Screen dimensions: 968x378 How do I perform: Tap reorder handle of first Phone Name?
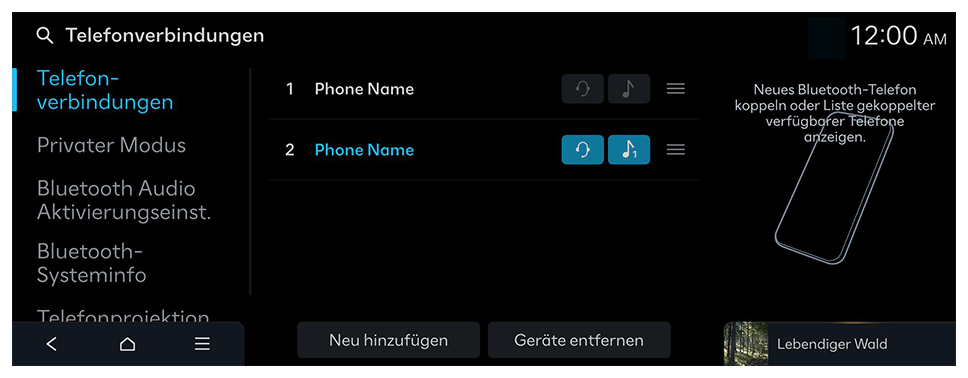[x=676, y=89]
